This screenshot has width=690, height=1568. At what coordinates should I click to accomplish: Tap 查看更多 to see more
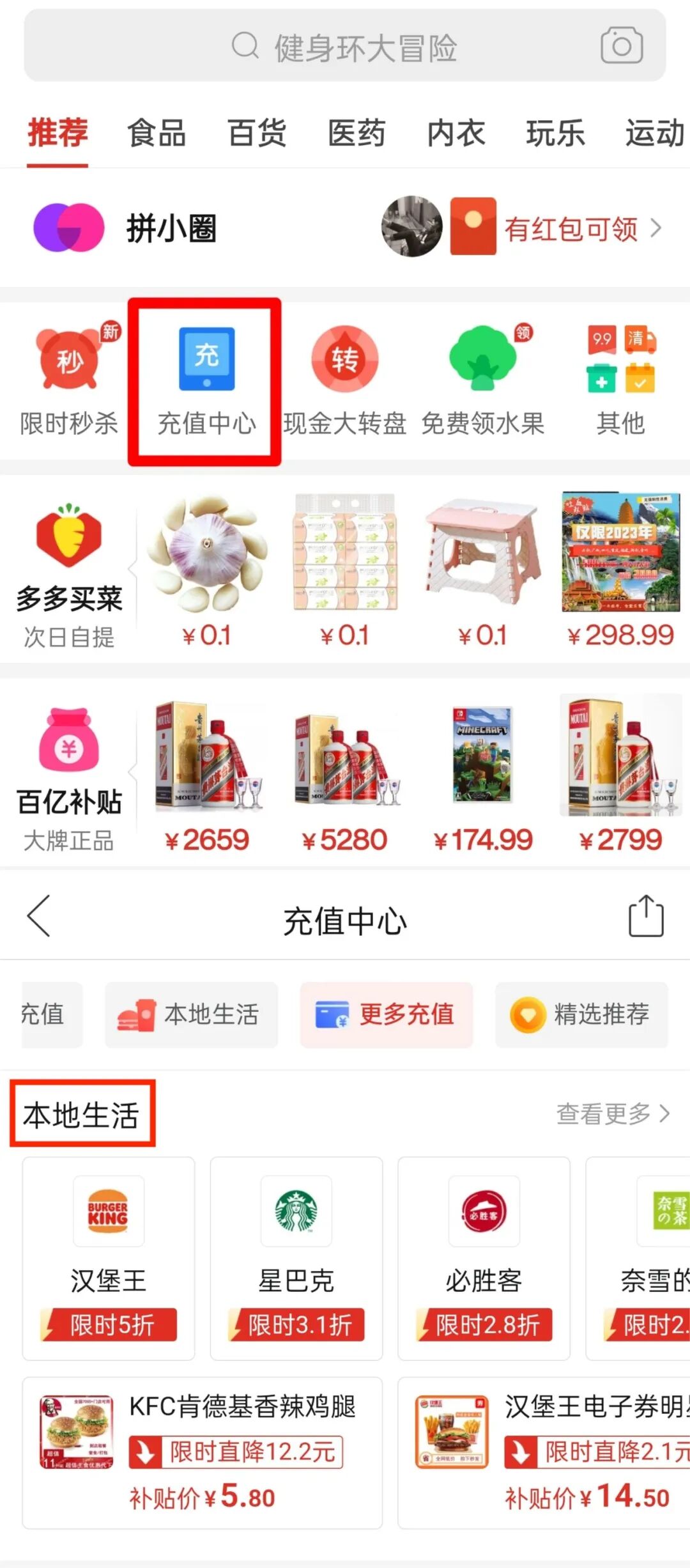(x=612, y=1114)
